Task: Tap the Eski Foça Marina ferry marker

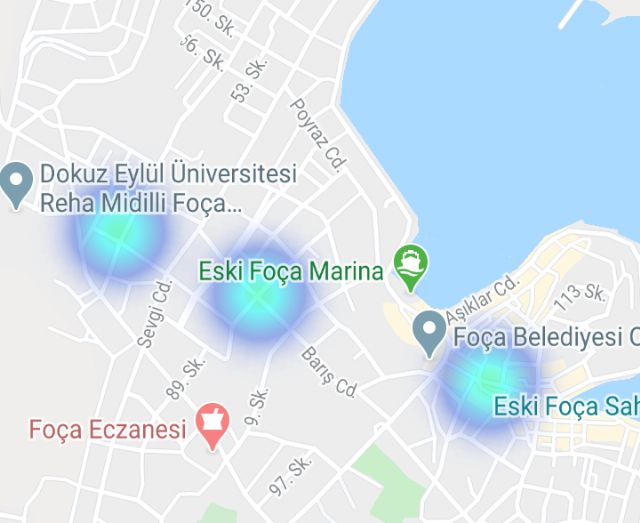Action: coord(410,266)
